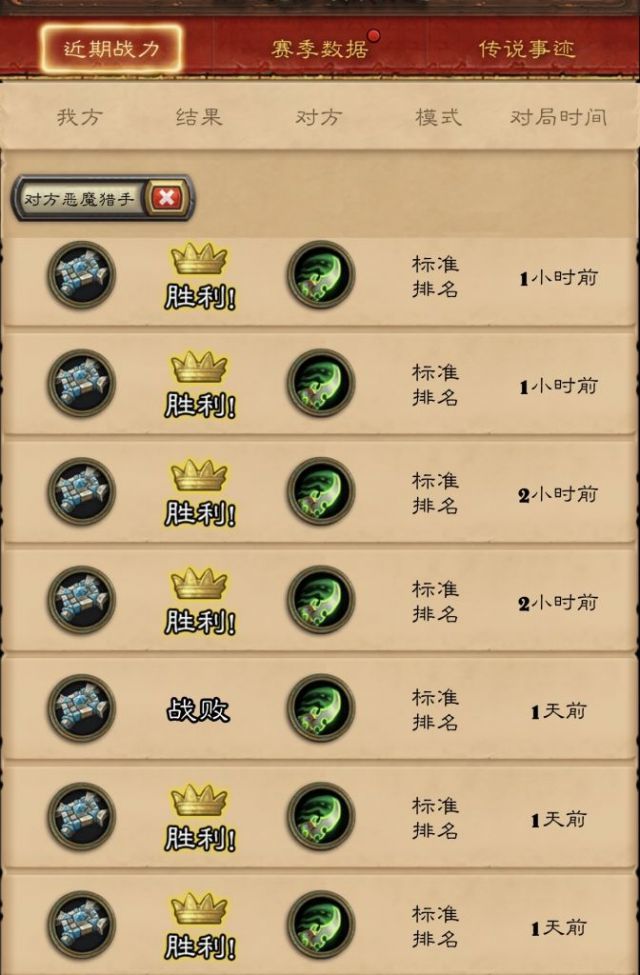The image size is (640, 975).
Task: Open the 传说事迹 tab
Action: [526, 48]
